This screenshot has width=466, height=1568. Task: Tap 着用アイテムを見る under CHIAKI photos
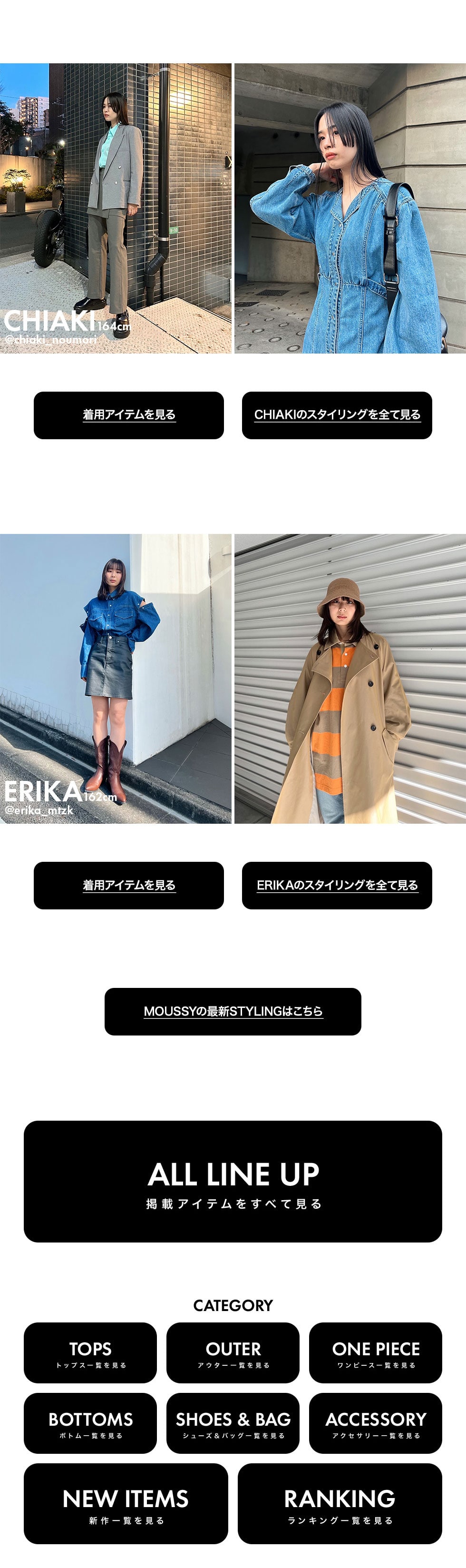click(128, 415)
